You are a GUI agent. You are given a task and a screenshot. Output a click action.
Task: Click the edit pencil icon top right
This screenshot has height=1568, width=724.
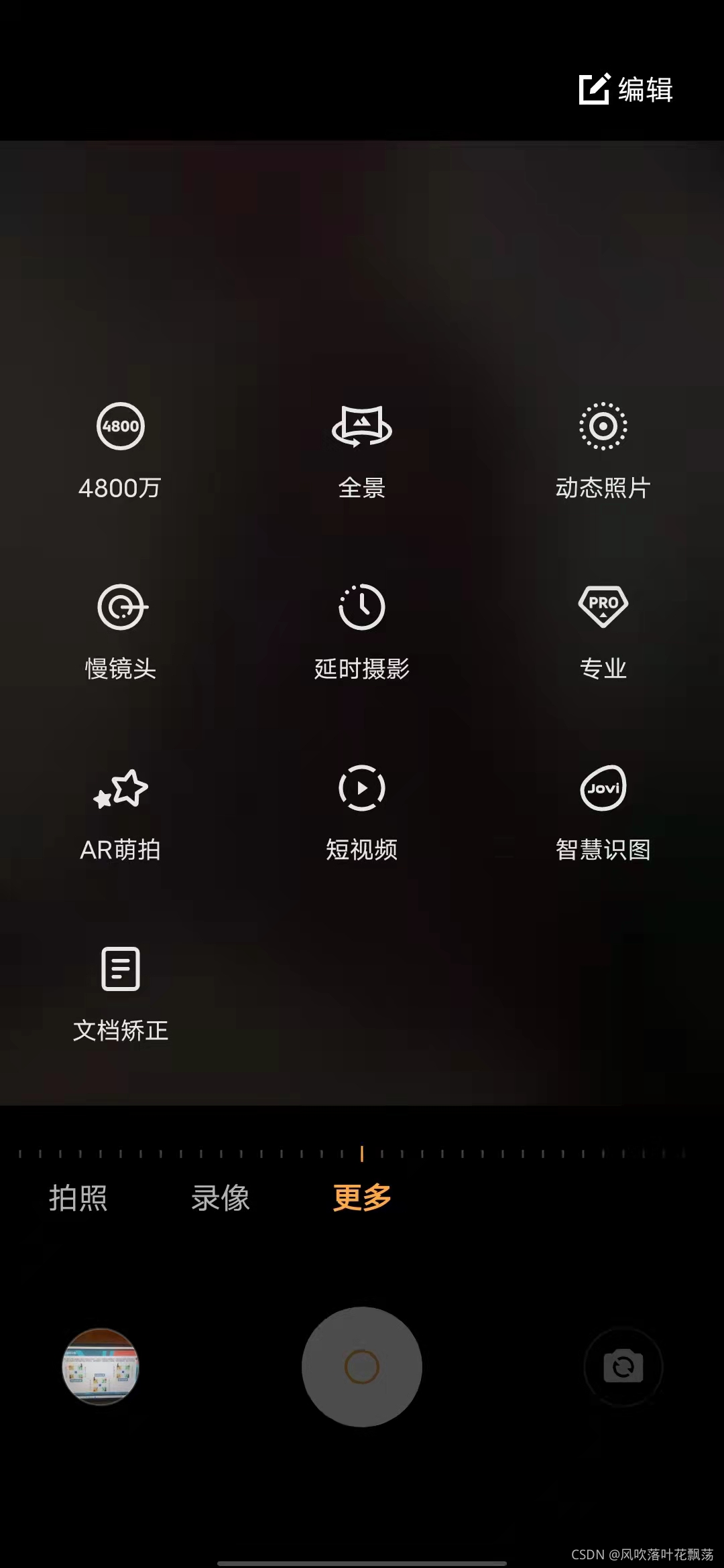594,89
